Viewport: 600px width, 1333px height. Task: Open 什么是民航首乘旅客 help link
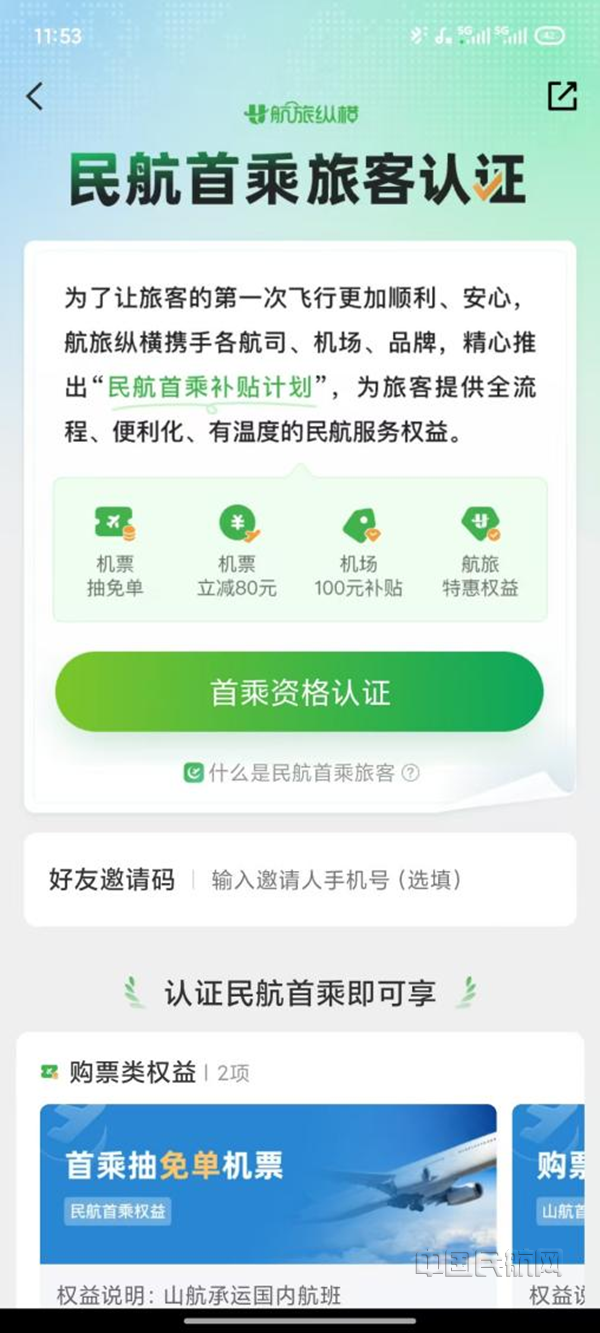(301, 773)
